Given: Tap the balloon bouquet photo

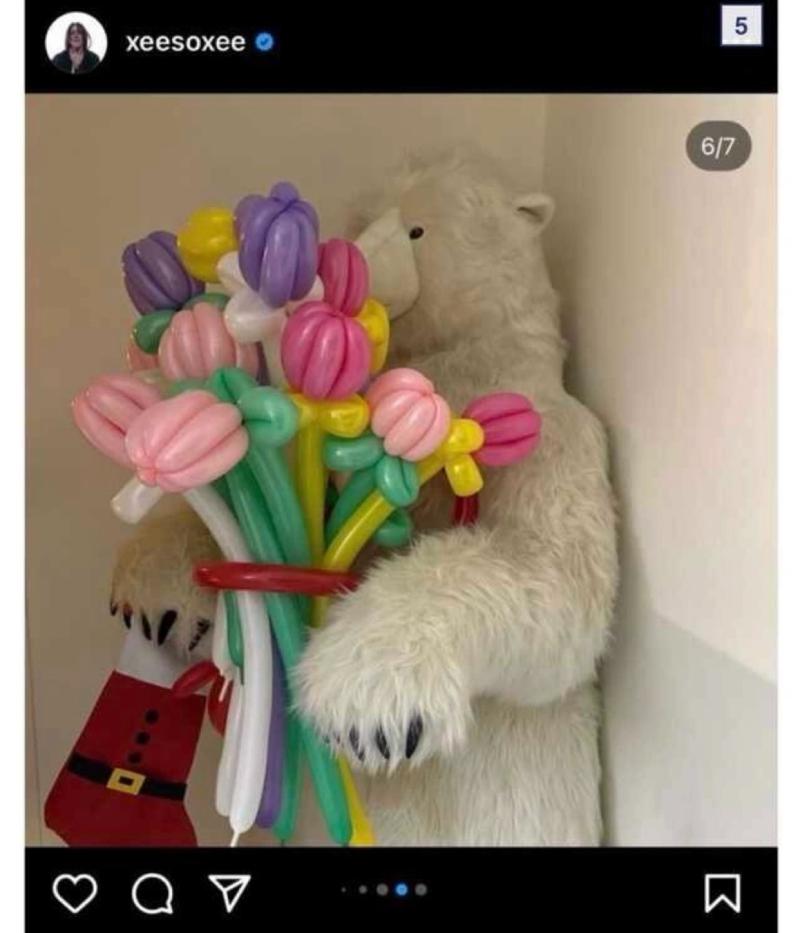Looking at the screenshot, I should click(400, 470).
